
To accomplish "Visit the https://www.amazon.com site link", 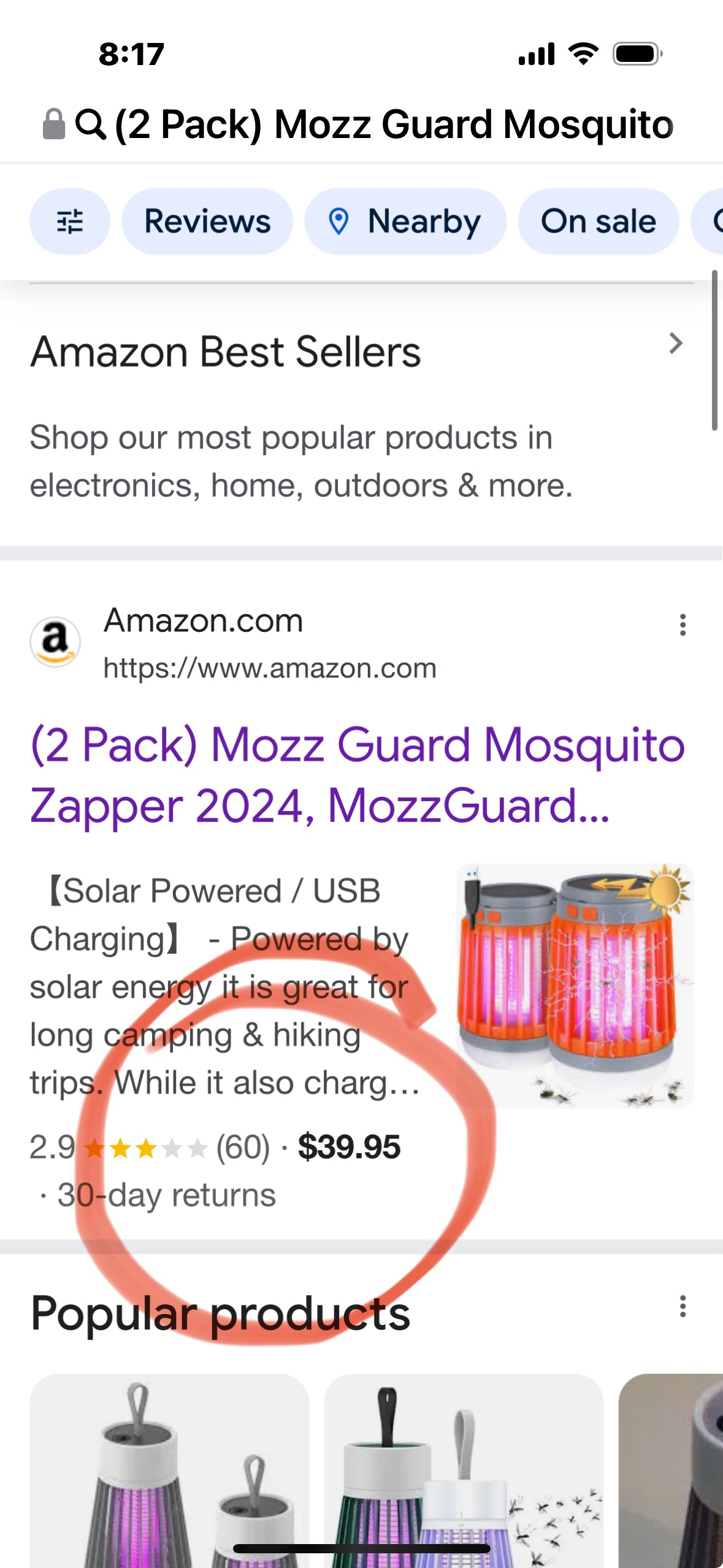I will pos(270,668).
